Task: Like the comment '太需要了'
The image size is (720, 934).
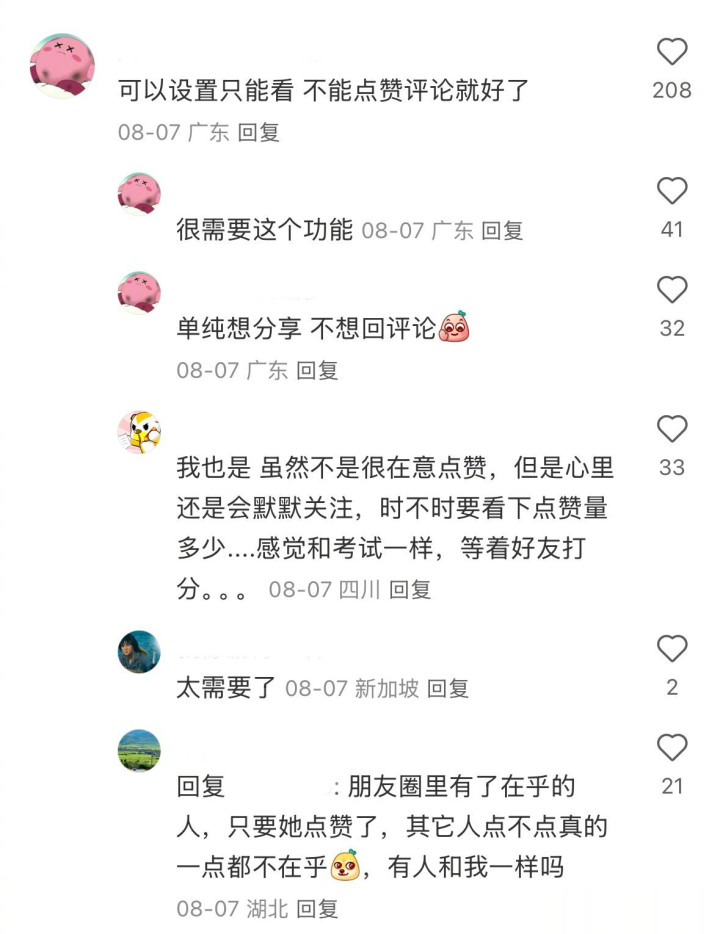Action: pos(671,649)
